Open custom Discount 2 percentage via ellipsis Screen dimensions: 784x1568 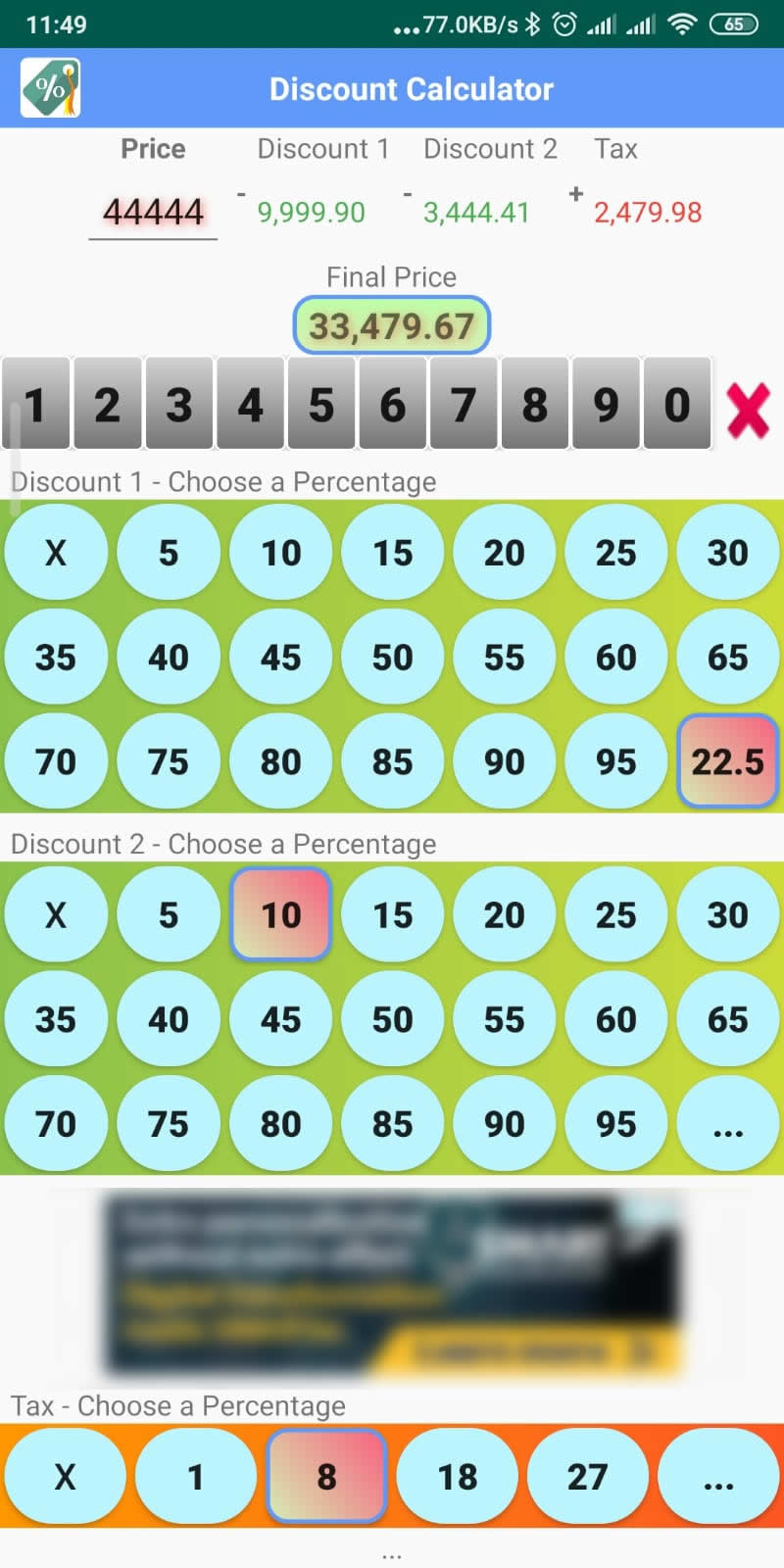727,1124
